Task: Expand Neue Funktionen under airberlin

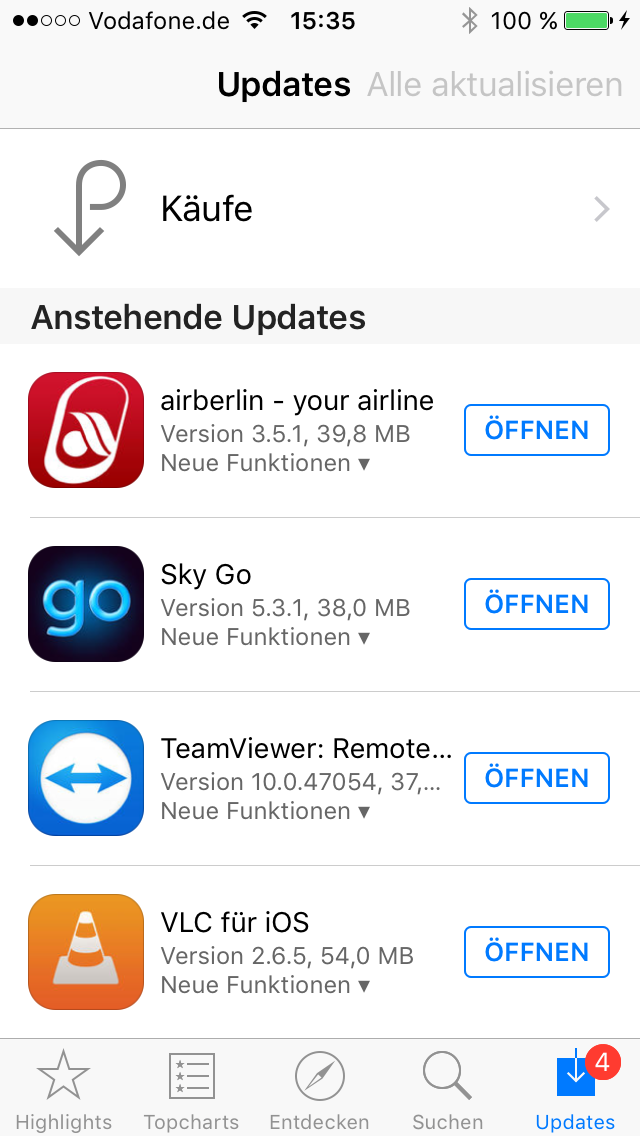Action: (x=265, y=463)
